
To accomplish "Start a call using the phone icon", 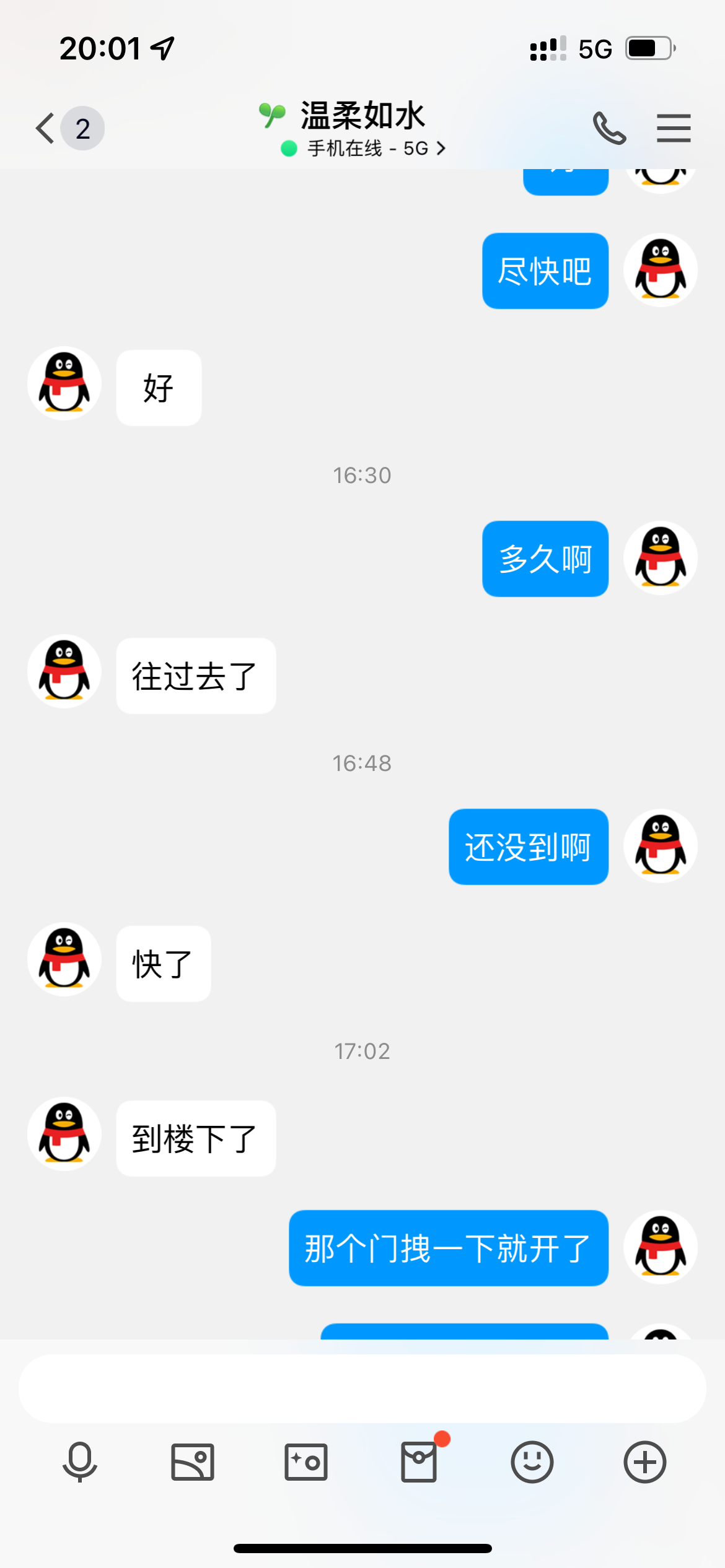I will [609, 128].
